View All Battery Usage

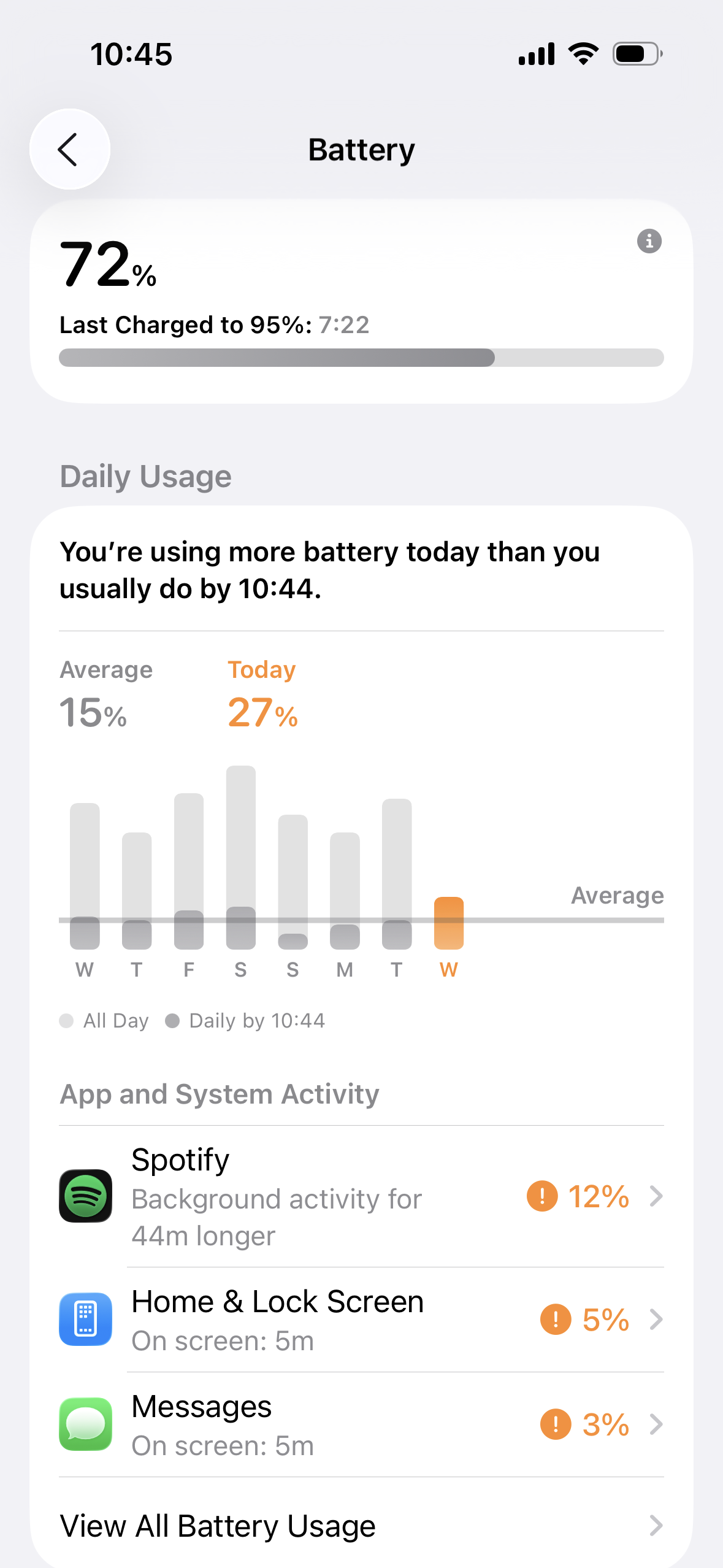coord(361,1526)
